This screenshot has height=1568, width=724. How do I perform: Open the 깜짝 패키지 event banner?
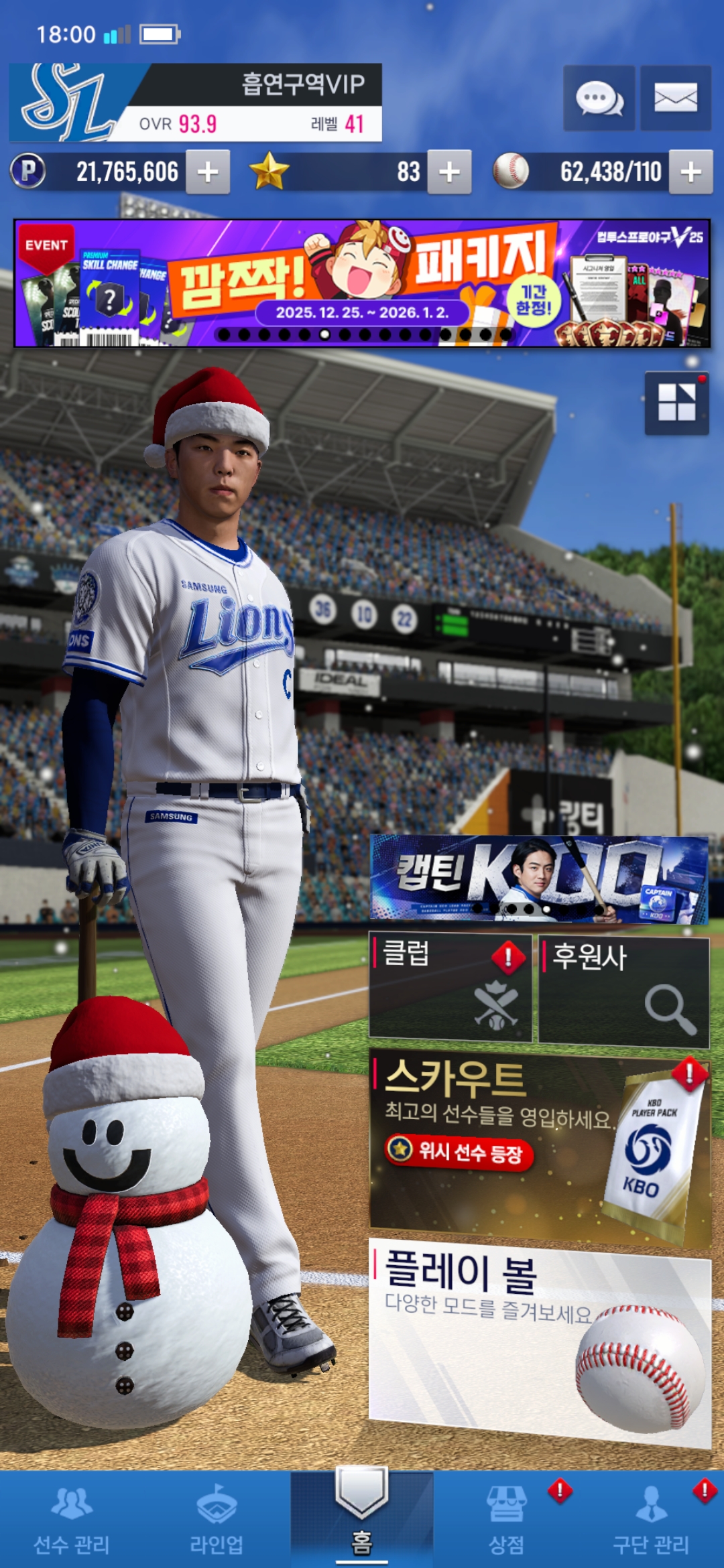362,283
